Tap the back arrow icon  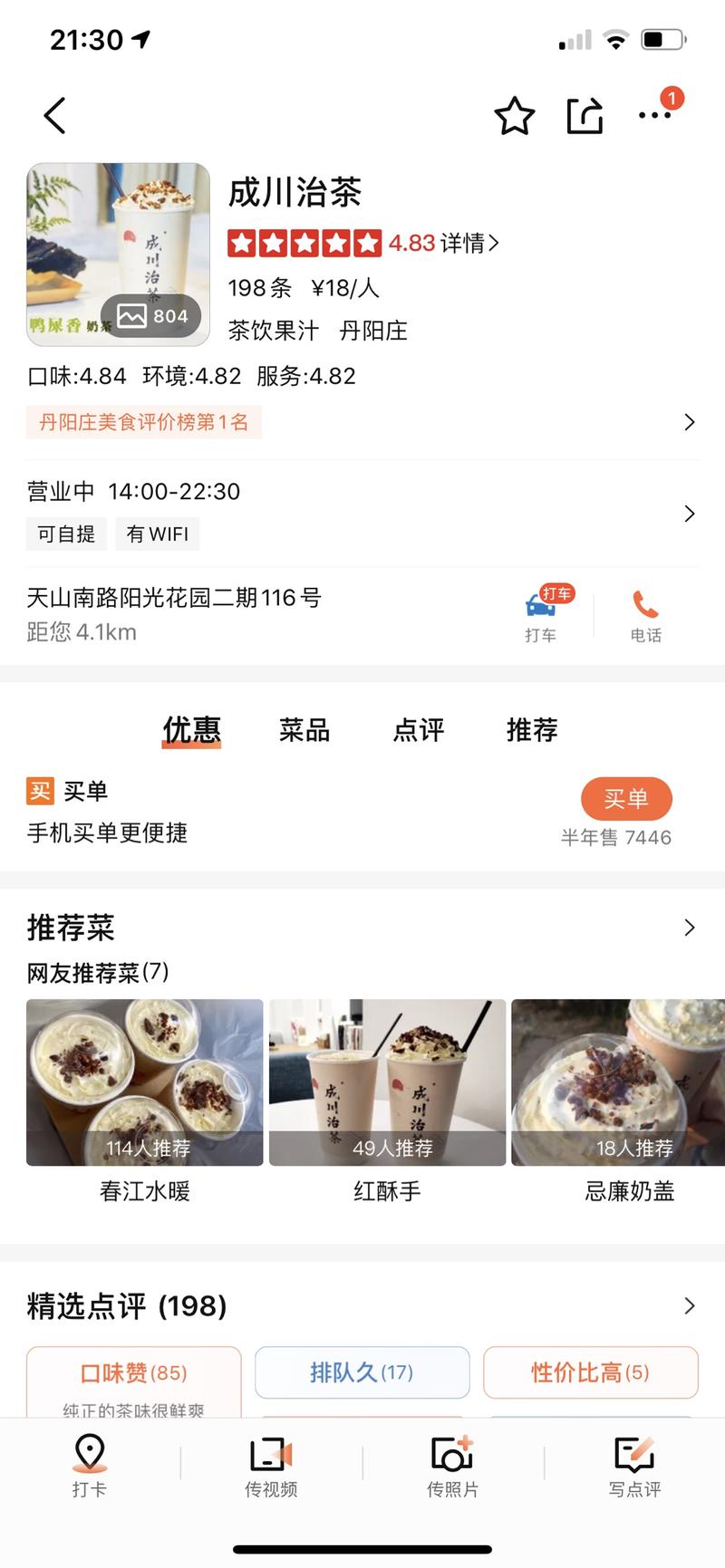54,116
